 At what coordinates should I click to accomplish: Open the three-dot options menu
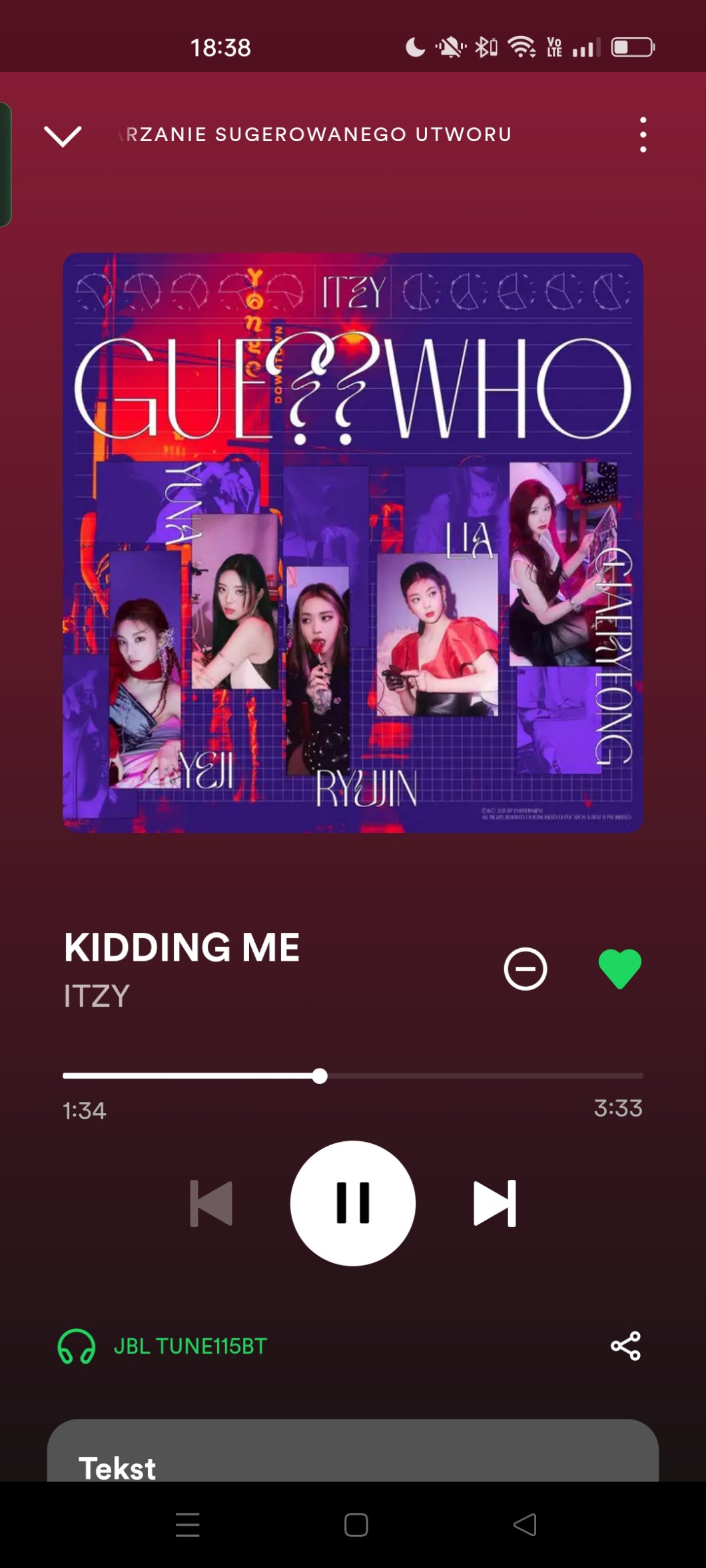coord(643,135)
